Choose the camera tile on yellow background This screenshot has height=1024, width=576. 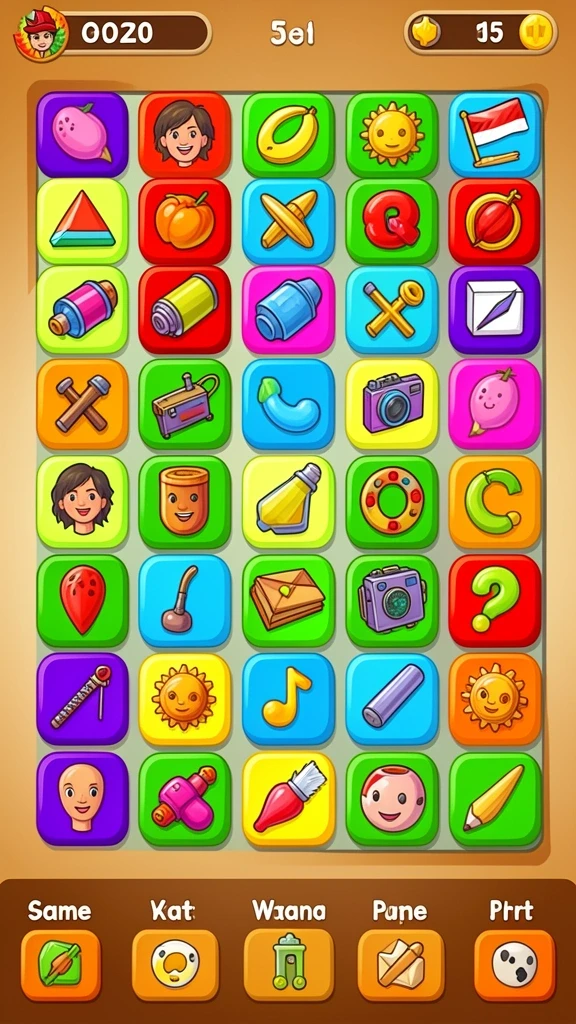pyautogui.click(x=392, y=404)
